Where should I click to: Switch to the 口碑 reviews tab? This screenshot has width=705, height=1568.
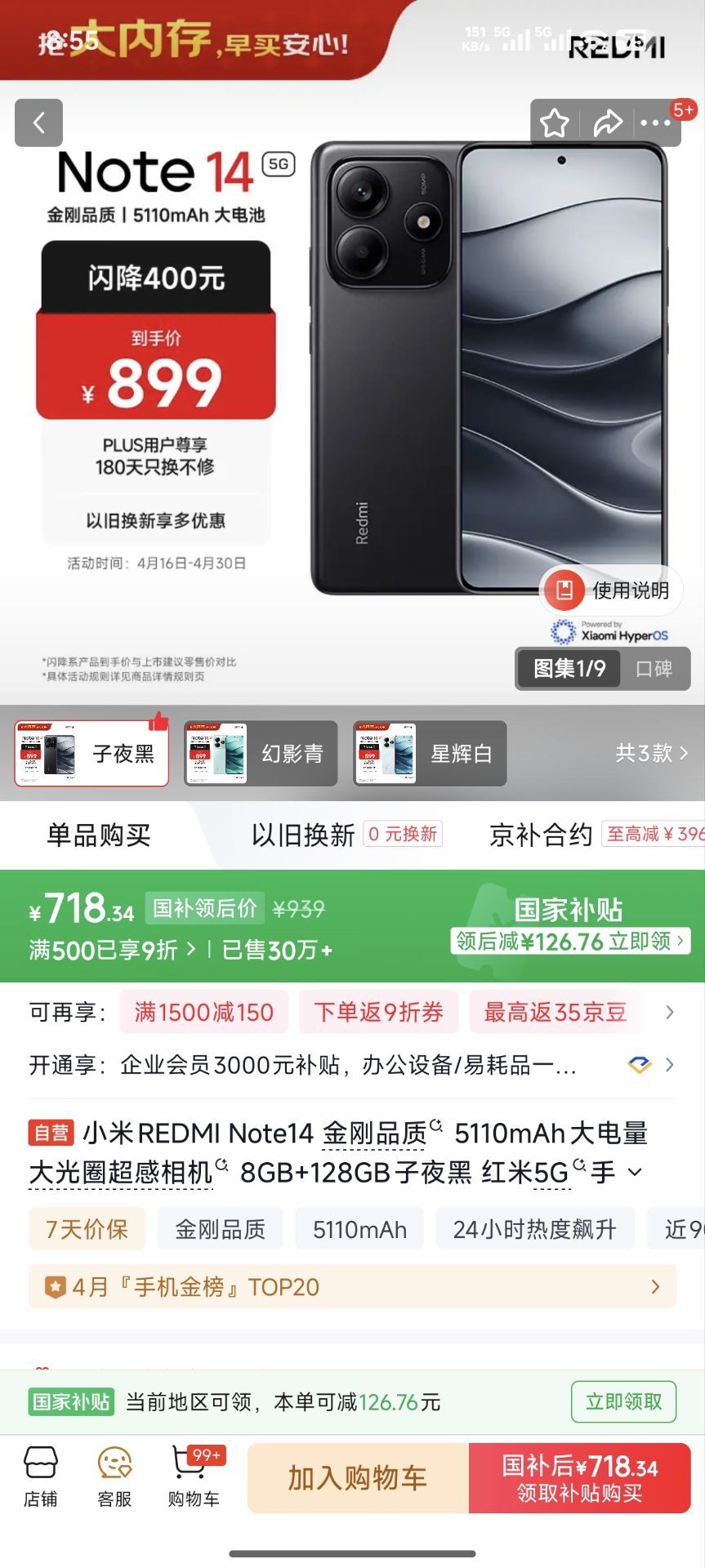coord(654,669)
